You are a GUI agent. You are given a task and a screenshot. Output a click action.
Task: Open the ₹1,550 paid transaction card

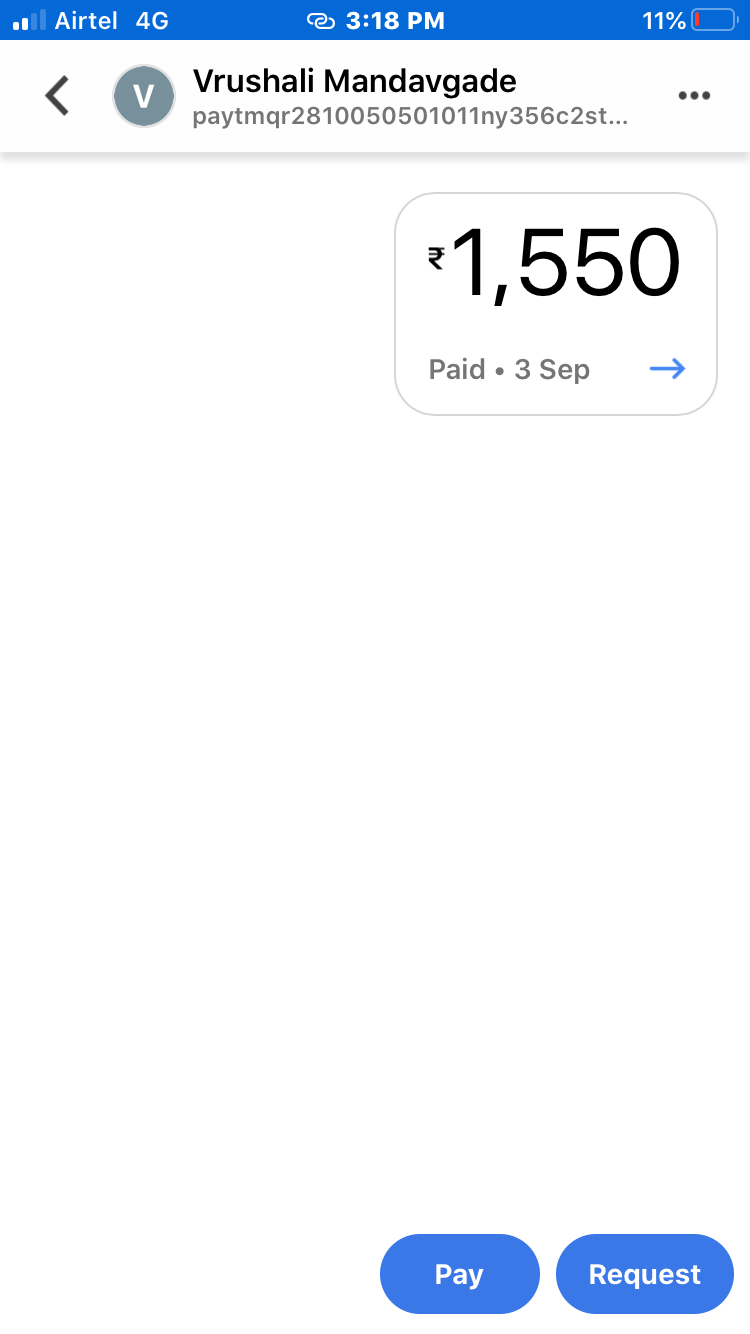click(x=556, y=304)
